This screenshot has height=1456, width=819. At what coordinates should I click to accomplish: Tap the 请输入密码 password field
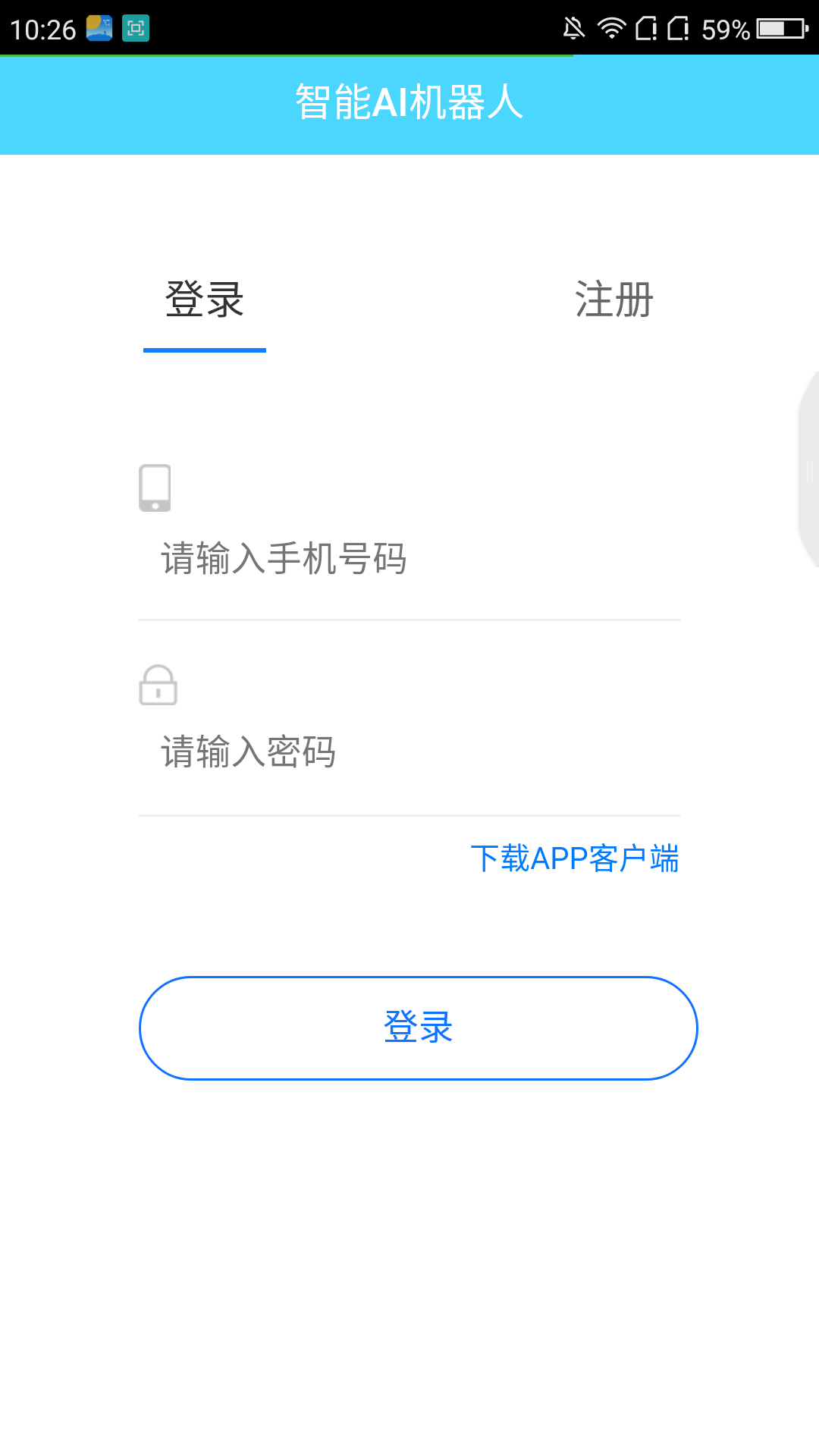click(409, 752)
